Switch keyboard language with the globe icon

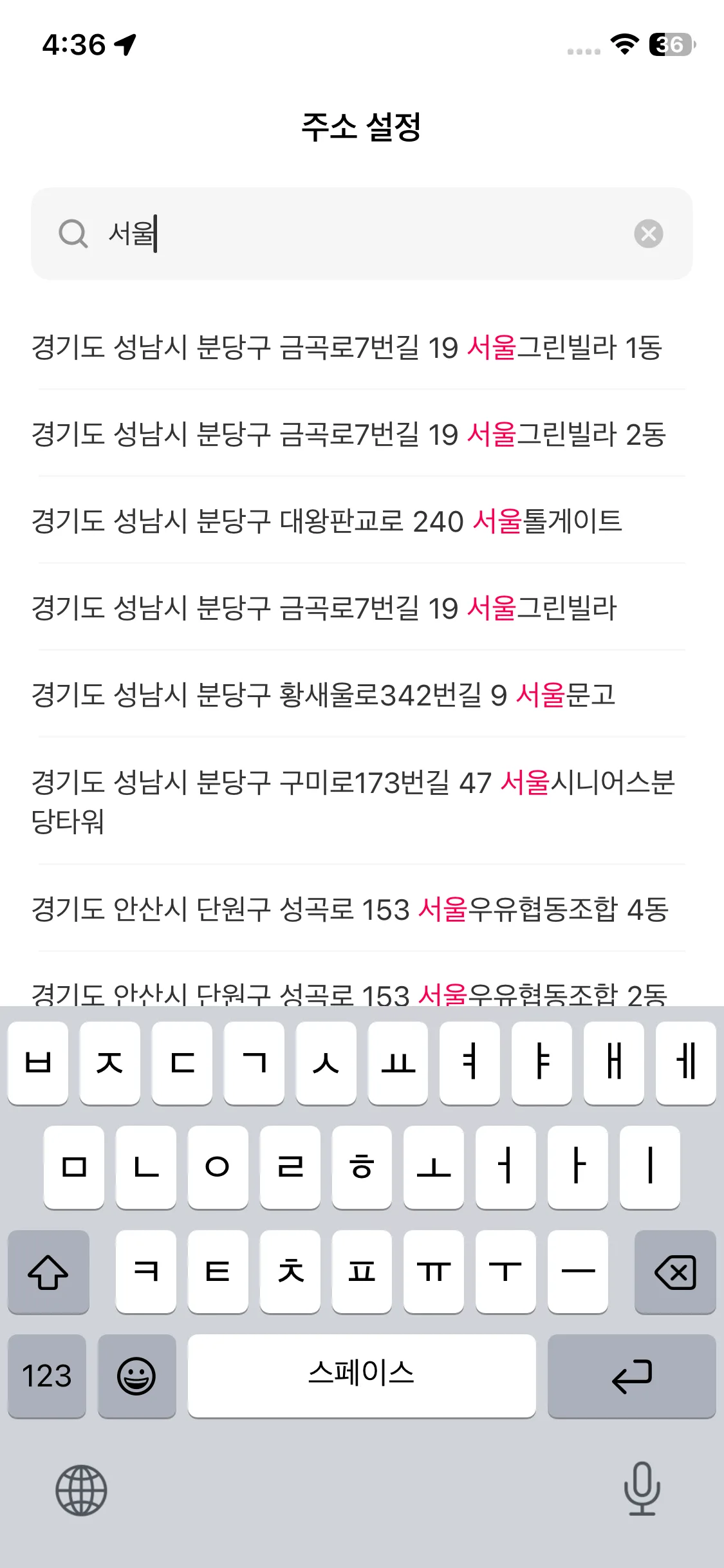pyautogui.click(x=81, y=1490)
